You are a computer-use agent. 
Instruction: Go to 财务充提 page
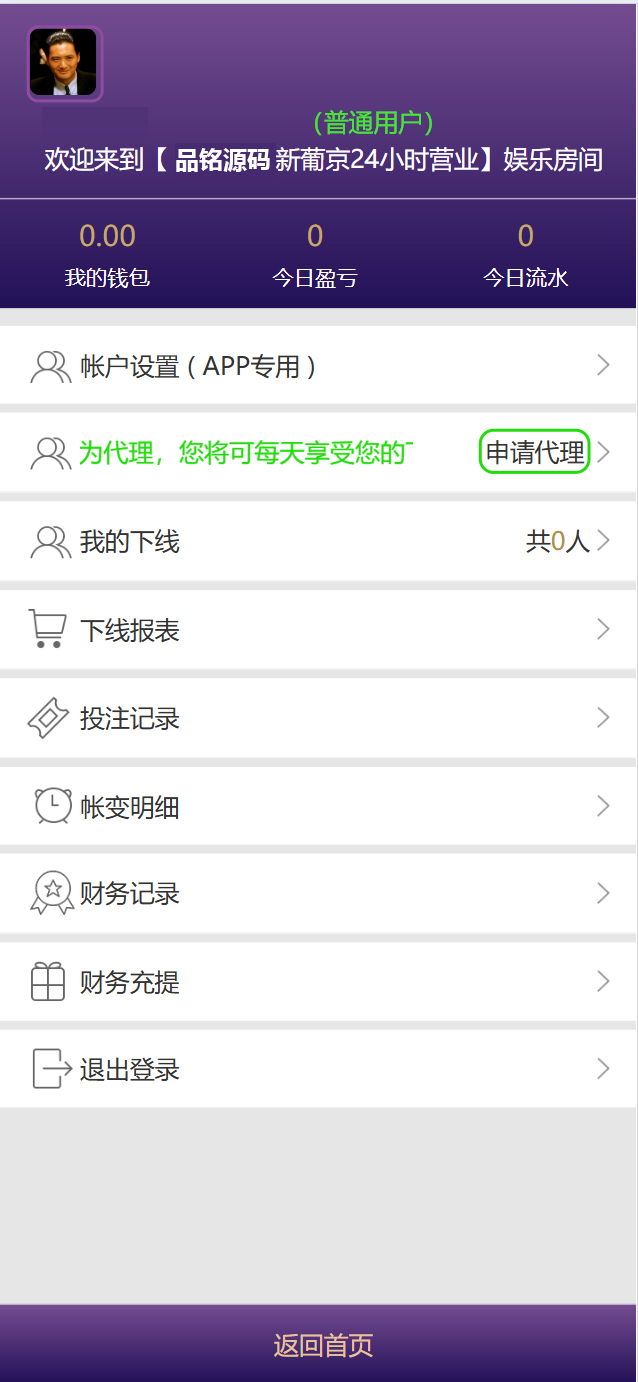click(318, 982)
